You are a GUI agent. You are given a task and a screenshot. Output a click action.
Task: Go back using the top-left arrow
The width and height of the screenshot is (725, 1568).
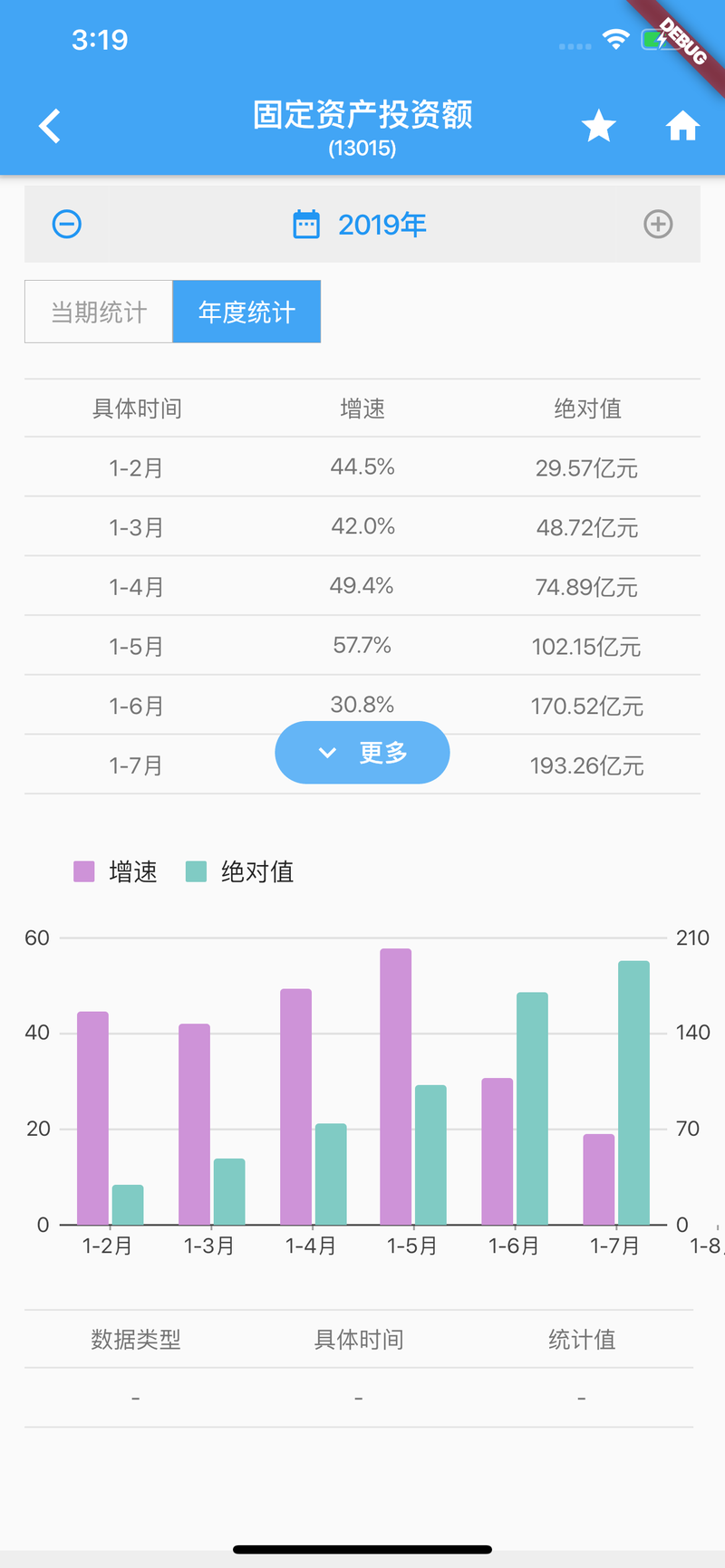(50, 126)
